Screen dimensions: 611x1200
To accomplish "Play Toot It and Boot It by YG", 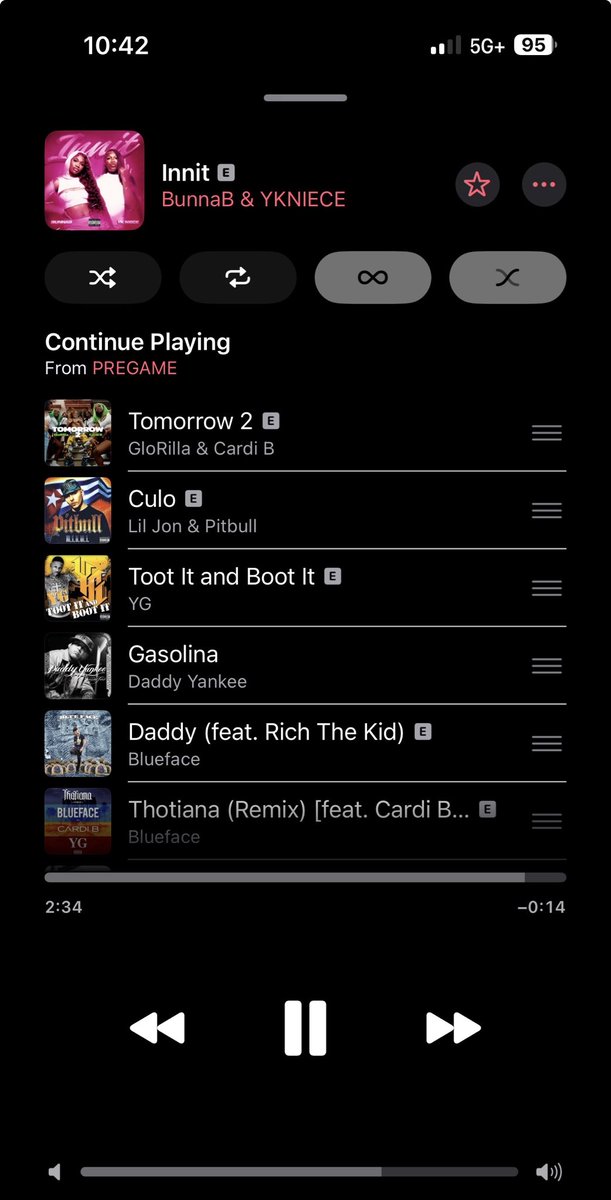I will coord(305,588).
